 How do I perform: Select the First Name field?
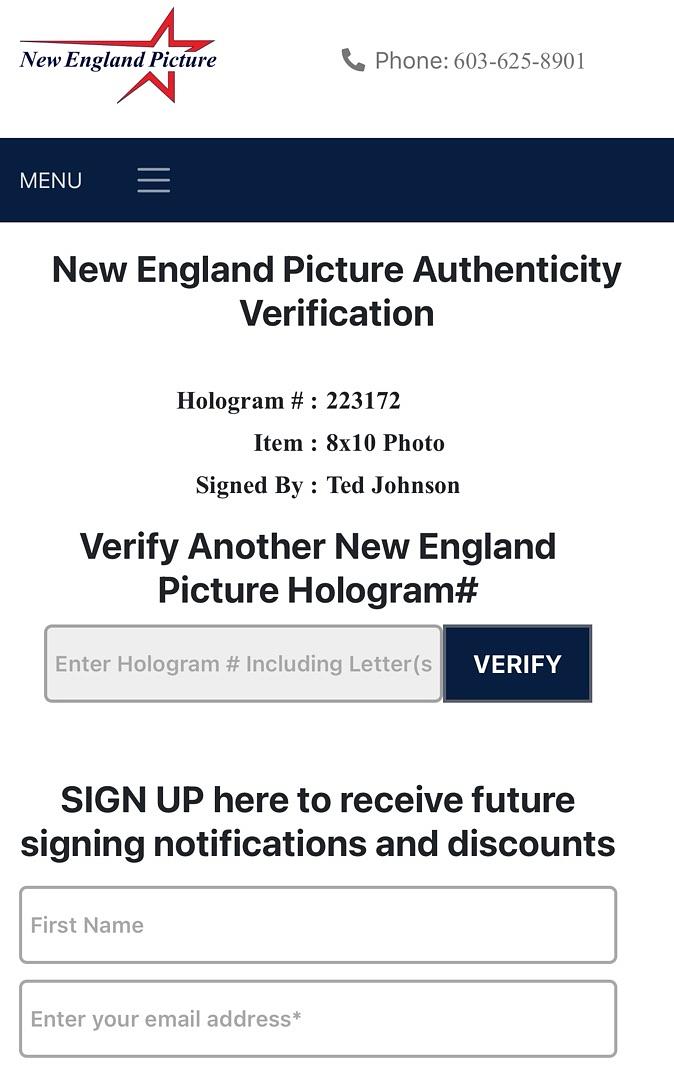pos(318,925)
